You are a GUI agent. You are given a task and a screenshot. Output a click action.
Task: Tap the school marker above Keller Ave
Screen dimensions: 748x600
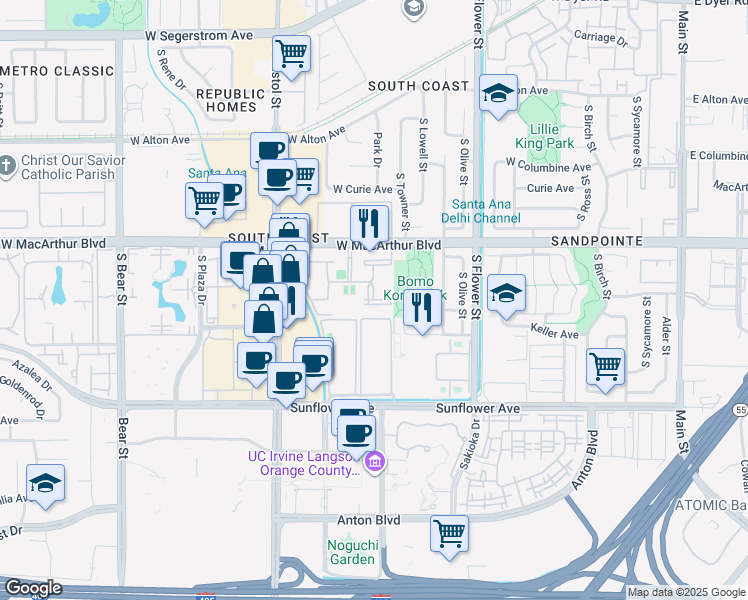point(506,297)
